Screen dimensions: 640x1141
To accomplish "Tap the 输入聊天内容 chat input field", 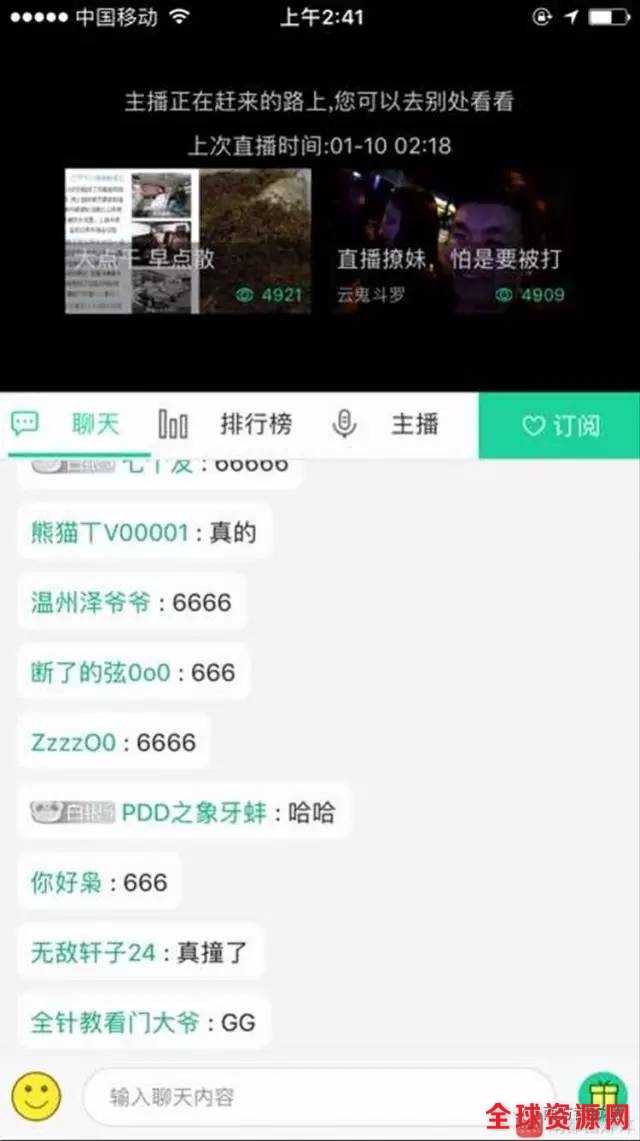I will 318,1097.
